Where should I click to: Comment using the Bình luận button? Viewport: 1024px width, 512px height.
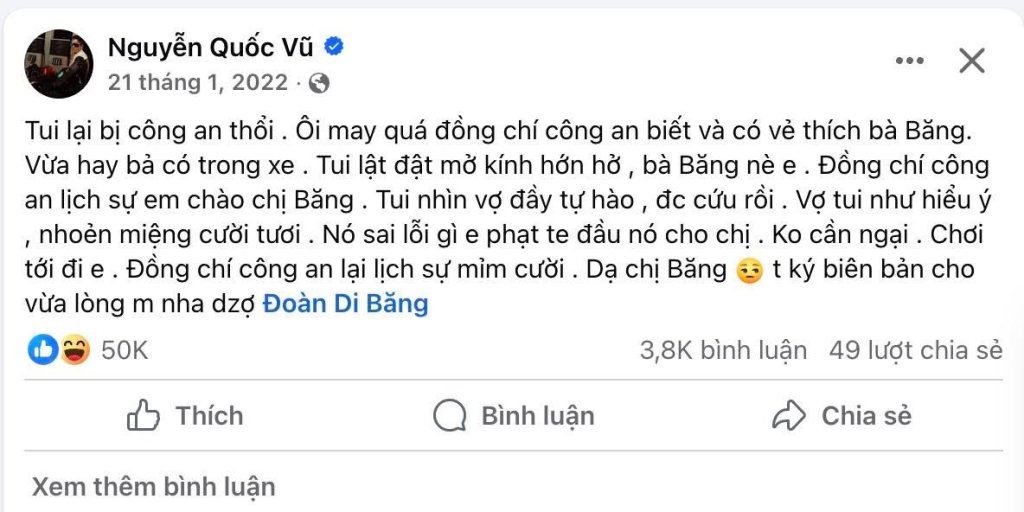(513, 415)
